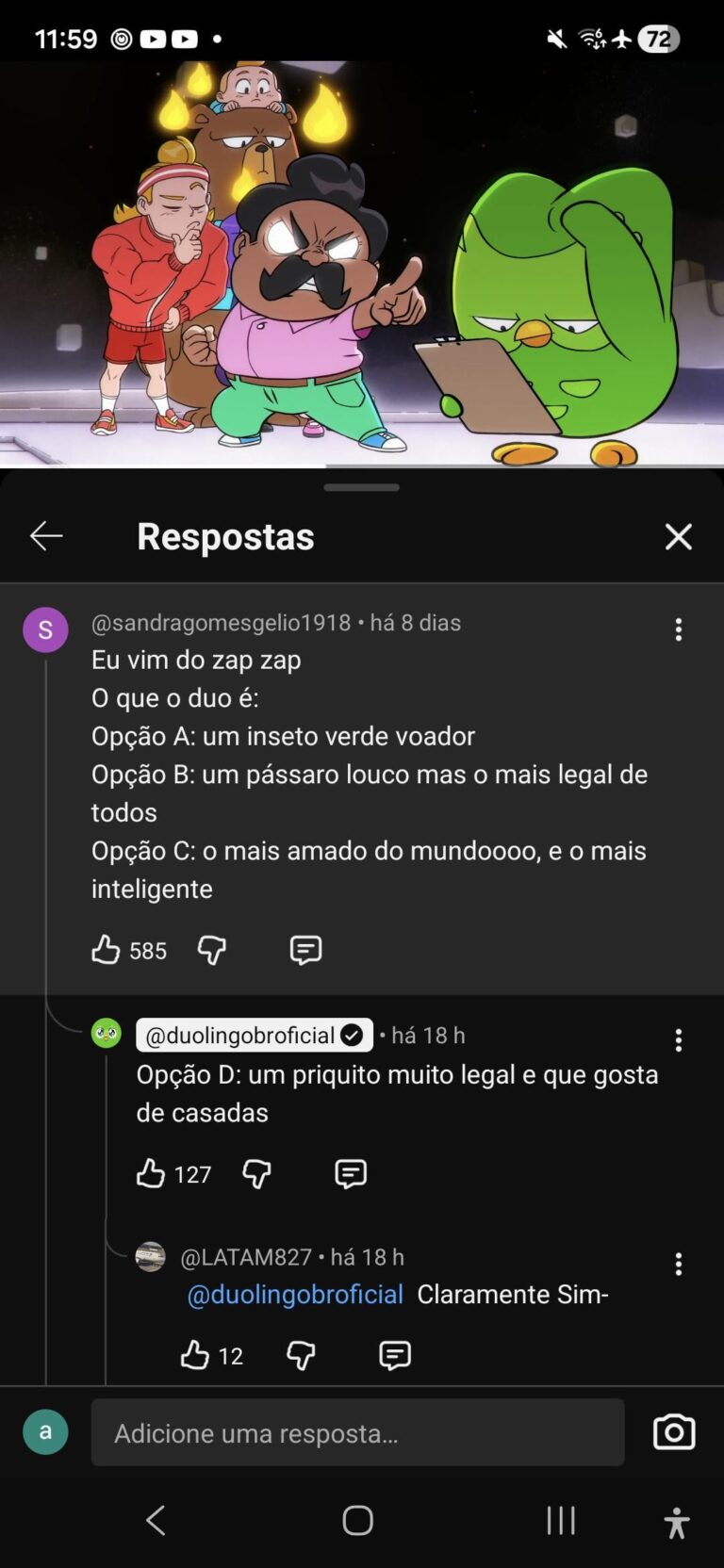Image resolution: width=724 pixels, height=1568 pixels.
Task: Reply to the duolingobroficial comment
Action: (351, 1173)
